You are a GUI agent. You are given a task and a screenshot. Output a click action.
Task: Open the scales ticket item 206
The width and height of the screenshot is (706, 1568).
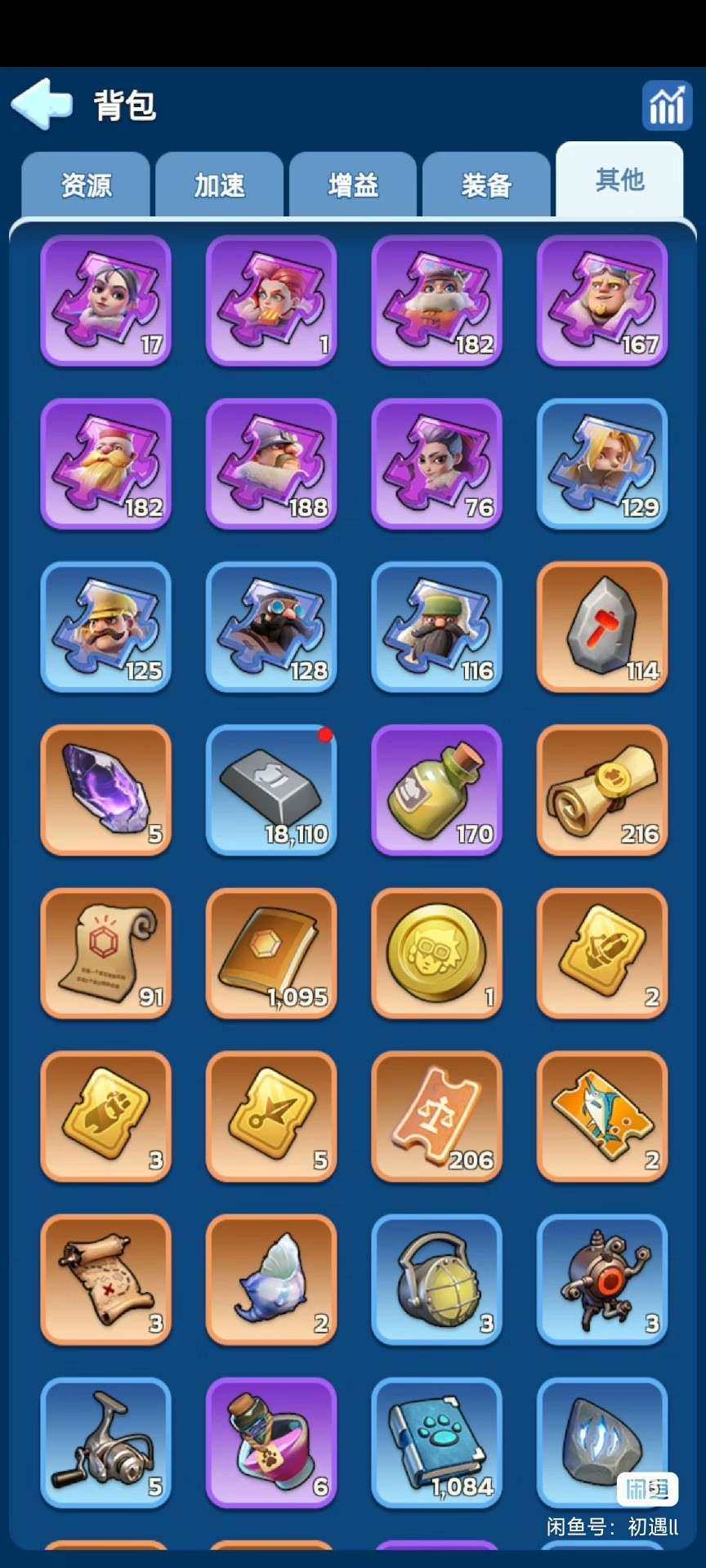[x=436, y=1116]
